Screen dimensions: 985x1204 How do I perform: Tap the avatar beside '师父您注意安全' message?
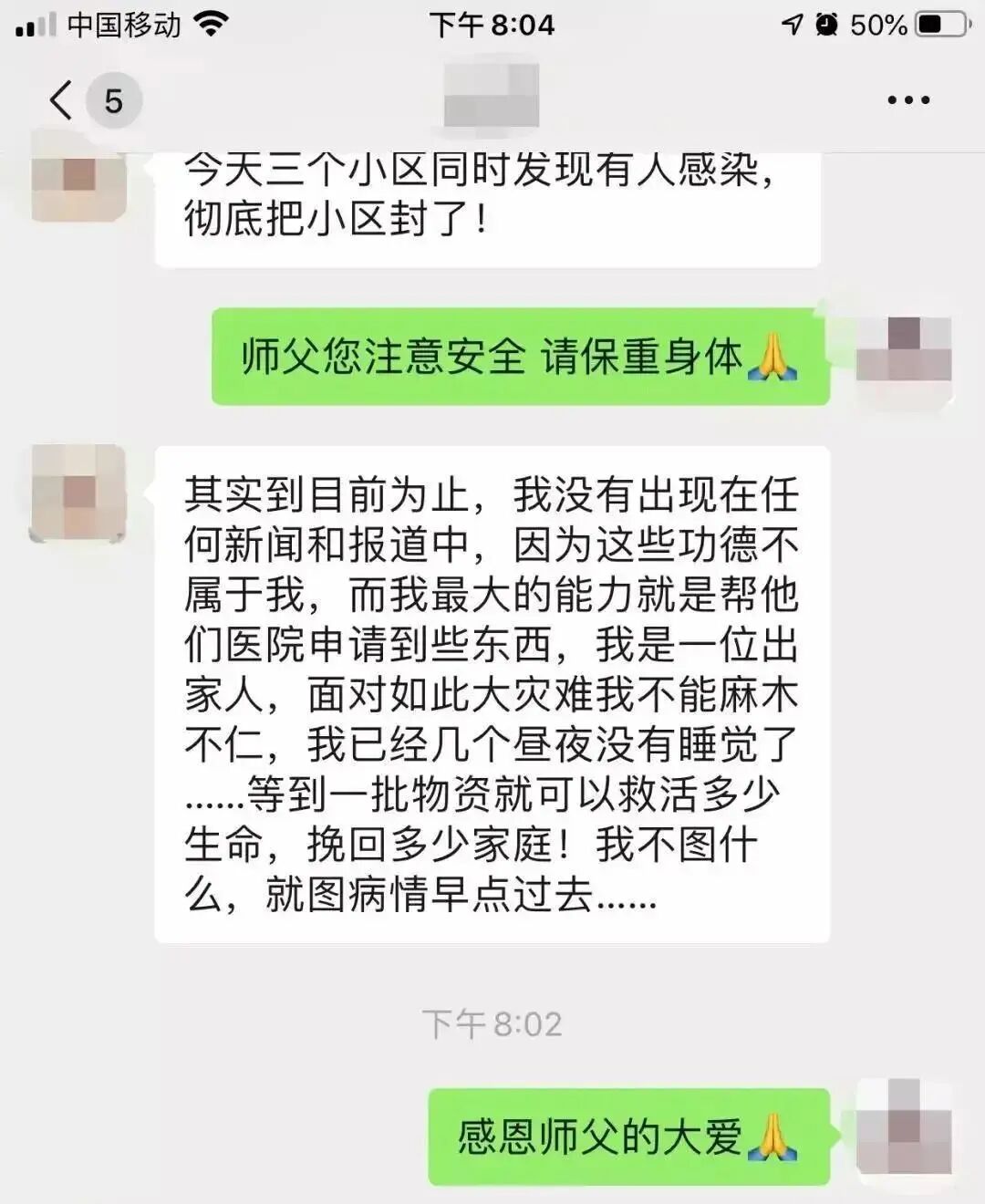904,356
